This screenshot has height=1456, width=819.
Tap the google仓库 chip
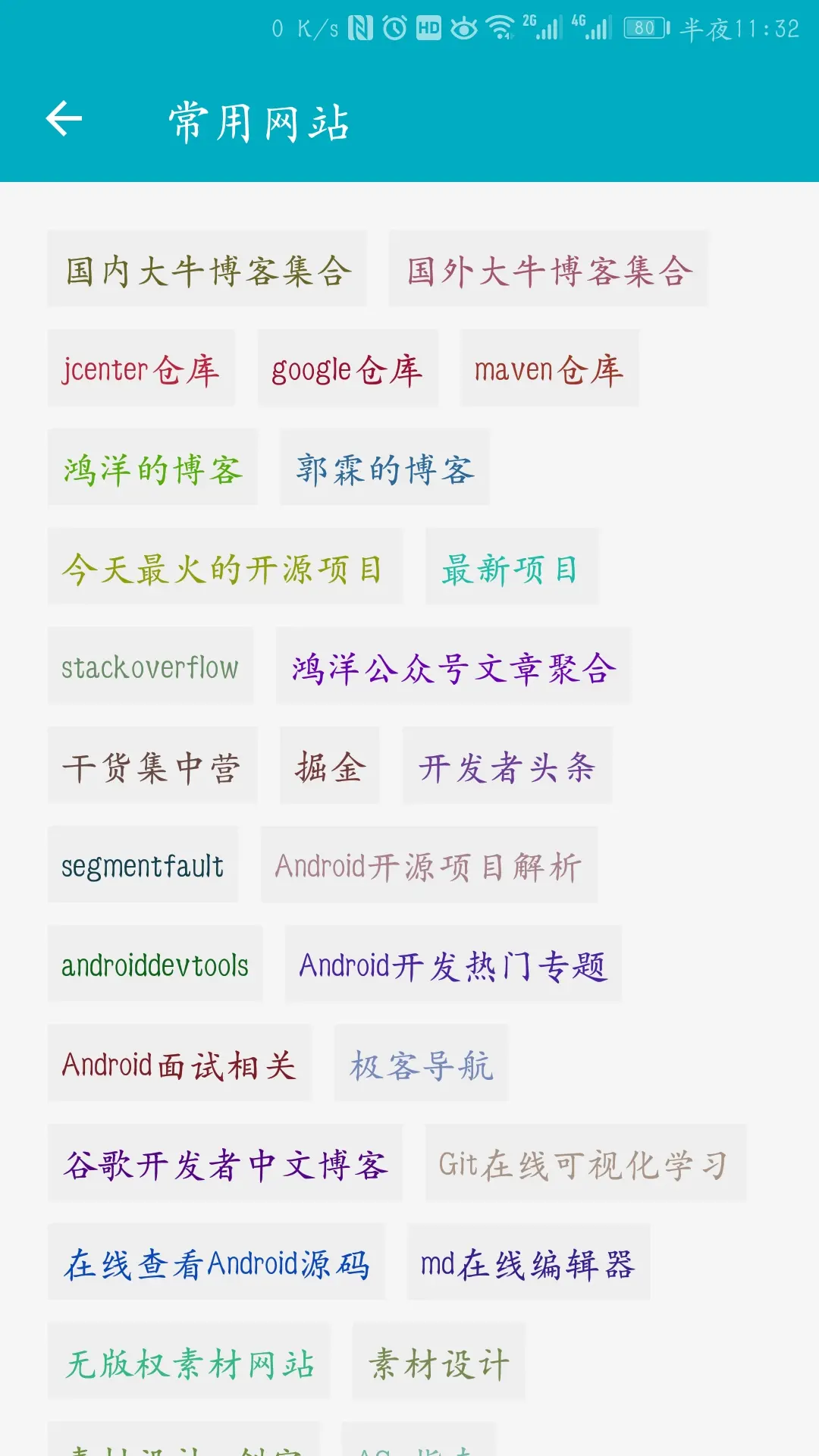(348, 369)
